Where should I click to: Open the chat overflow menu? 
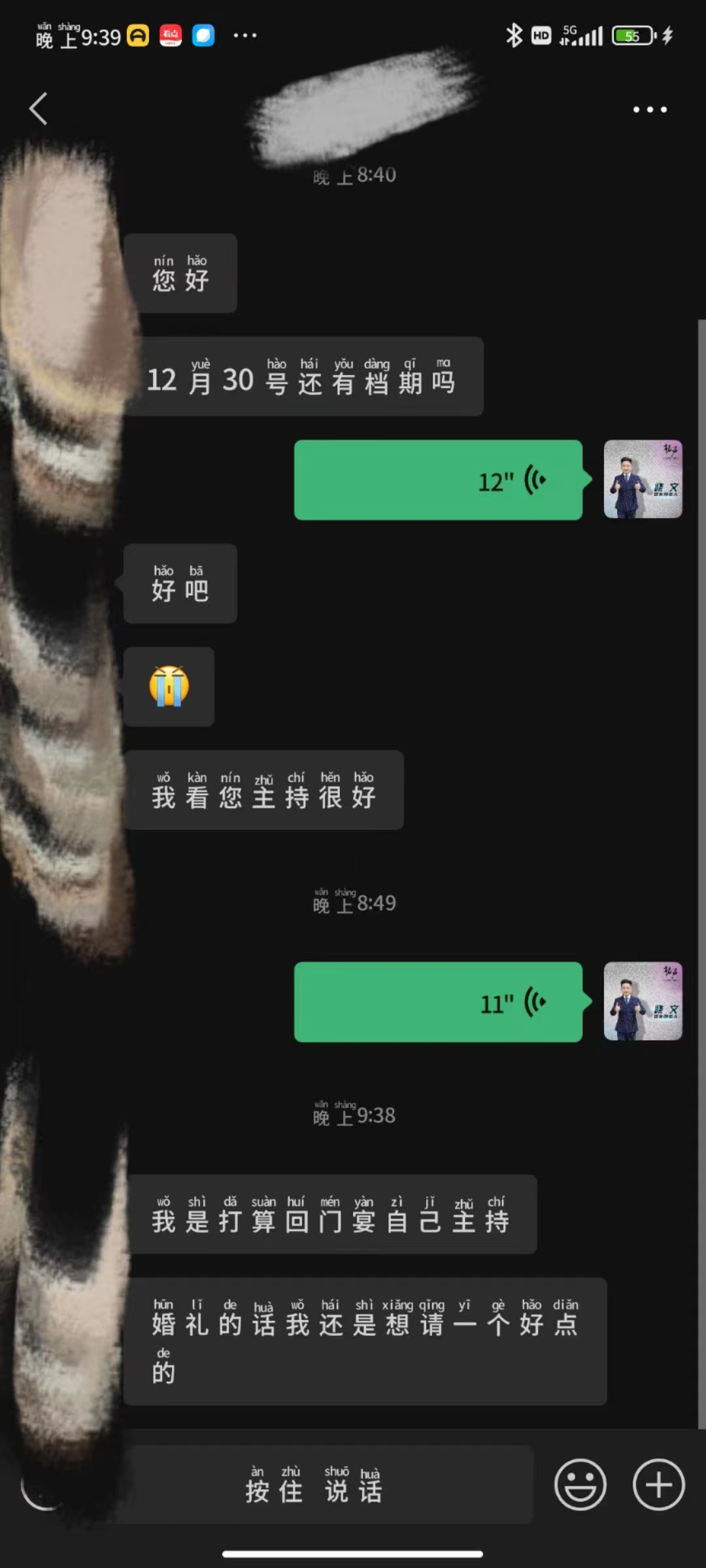click(x=650, y=109)
